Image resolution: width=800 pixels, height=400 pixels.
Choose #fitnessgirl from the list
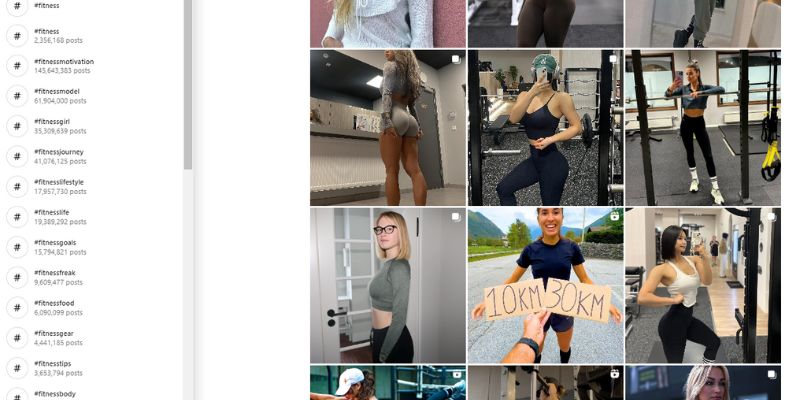pos(60,126)
